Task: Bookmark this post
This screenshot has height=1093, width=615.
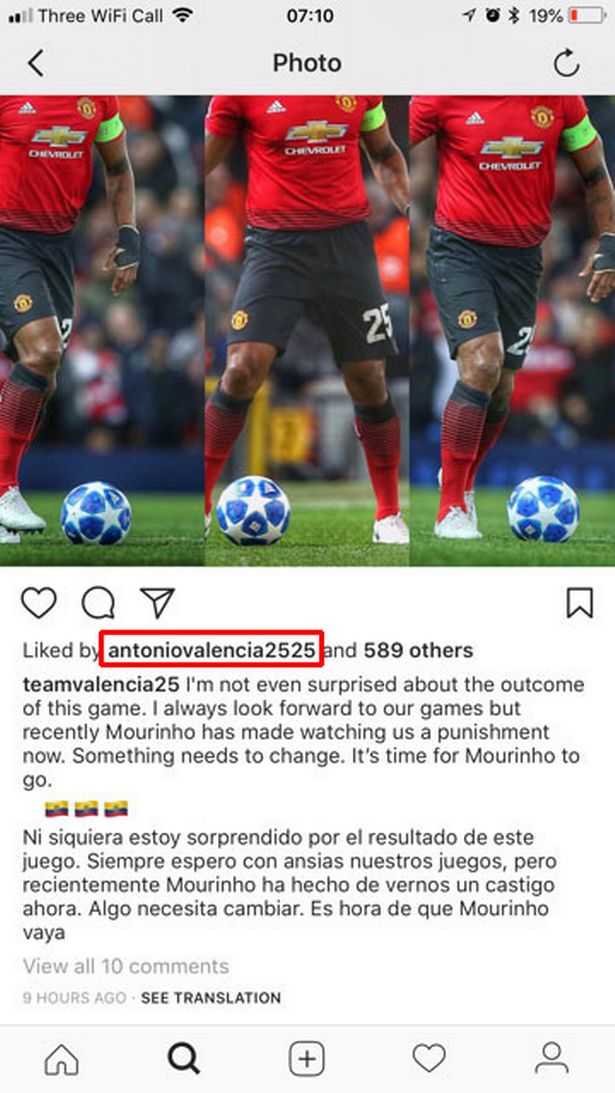Action: pos(579,602)
